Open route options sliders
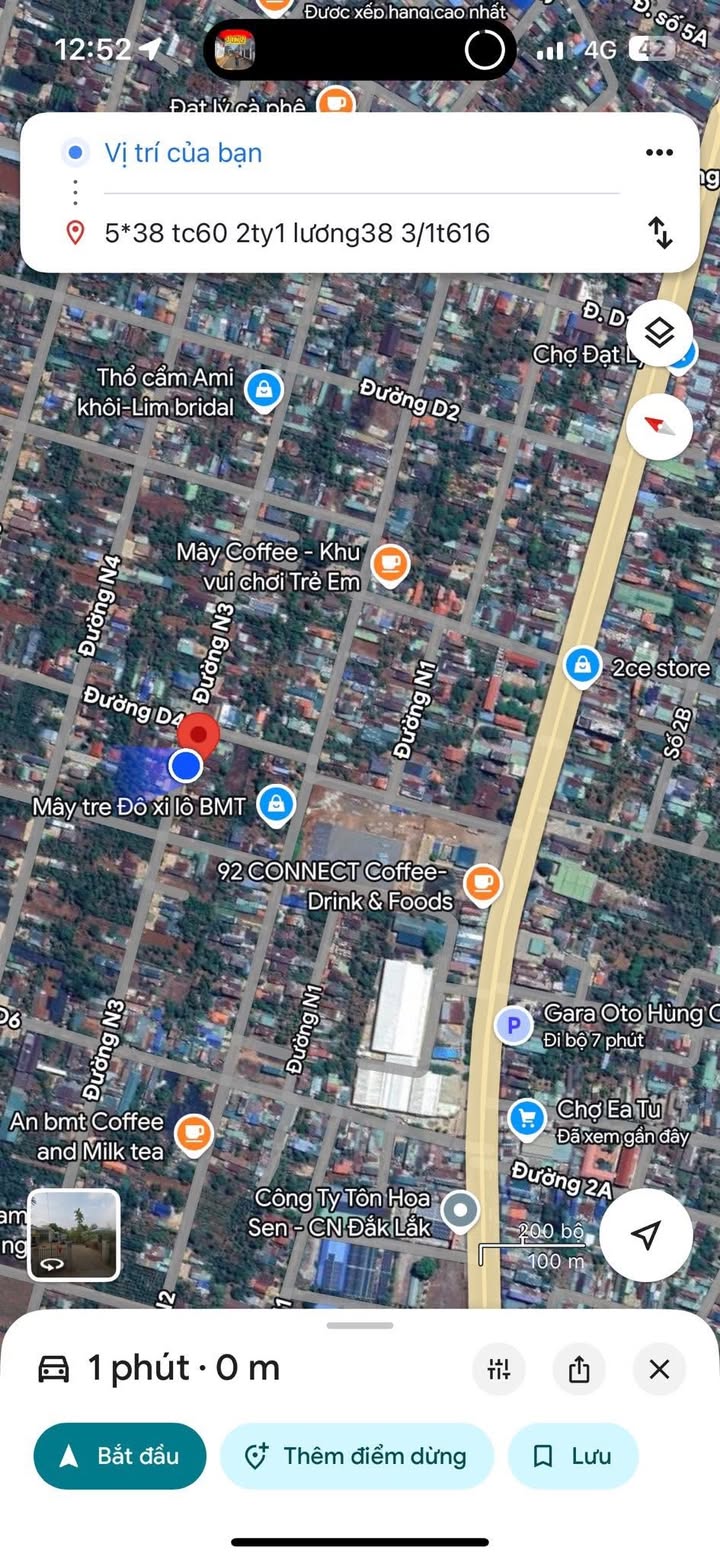Viewport: 720px width, 1560px height. tap(499, 1369)
